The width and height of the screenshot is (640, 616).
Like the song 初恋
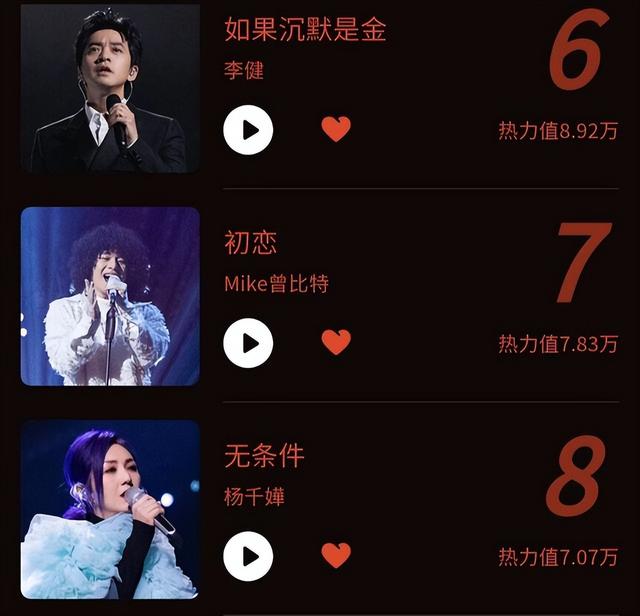point(336,342)
